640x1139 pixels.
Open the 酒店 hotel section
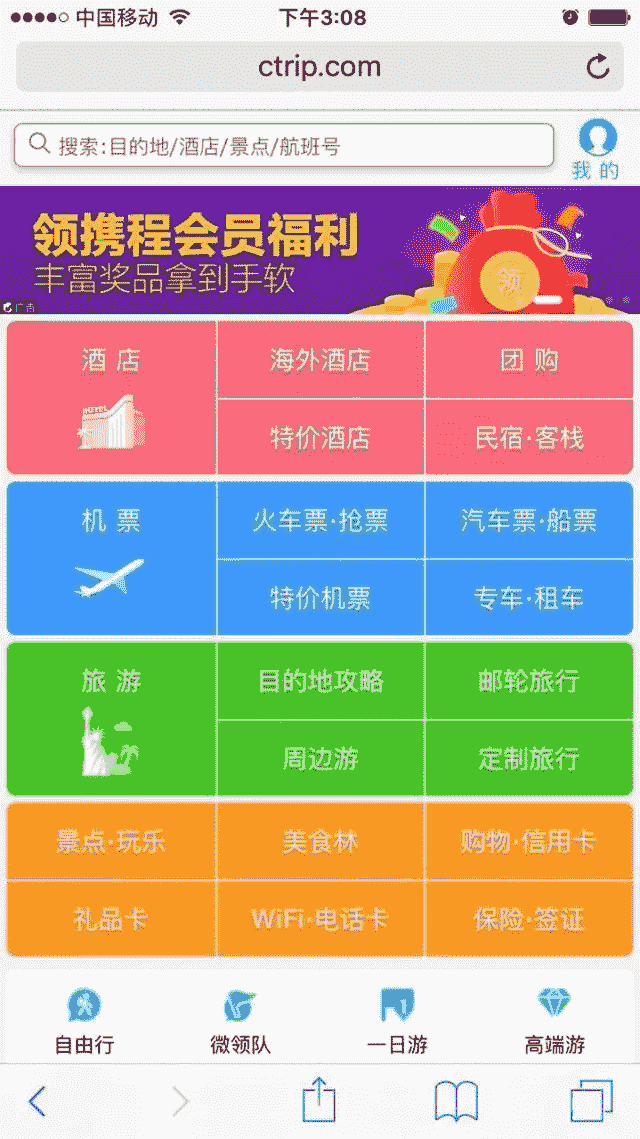coord(111,397)
